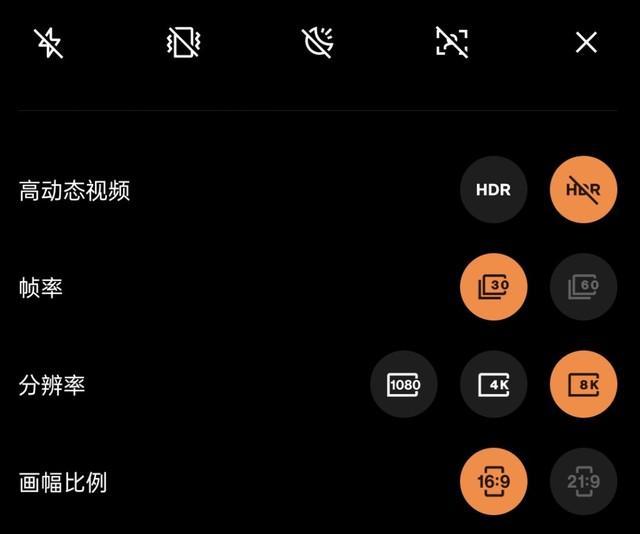
Task: Toggle the video stabilization icon
Action: pos(183,42)
